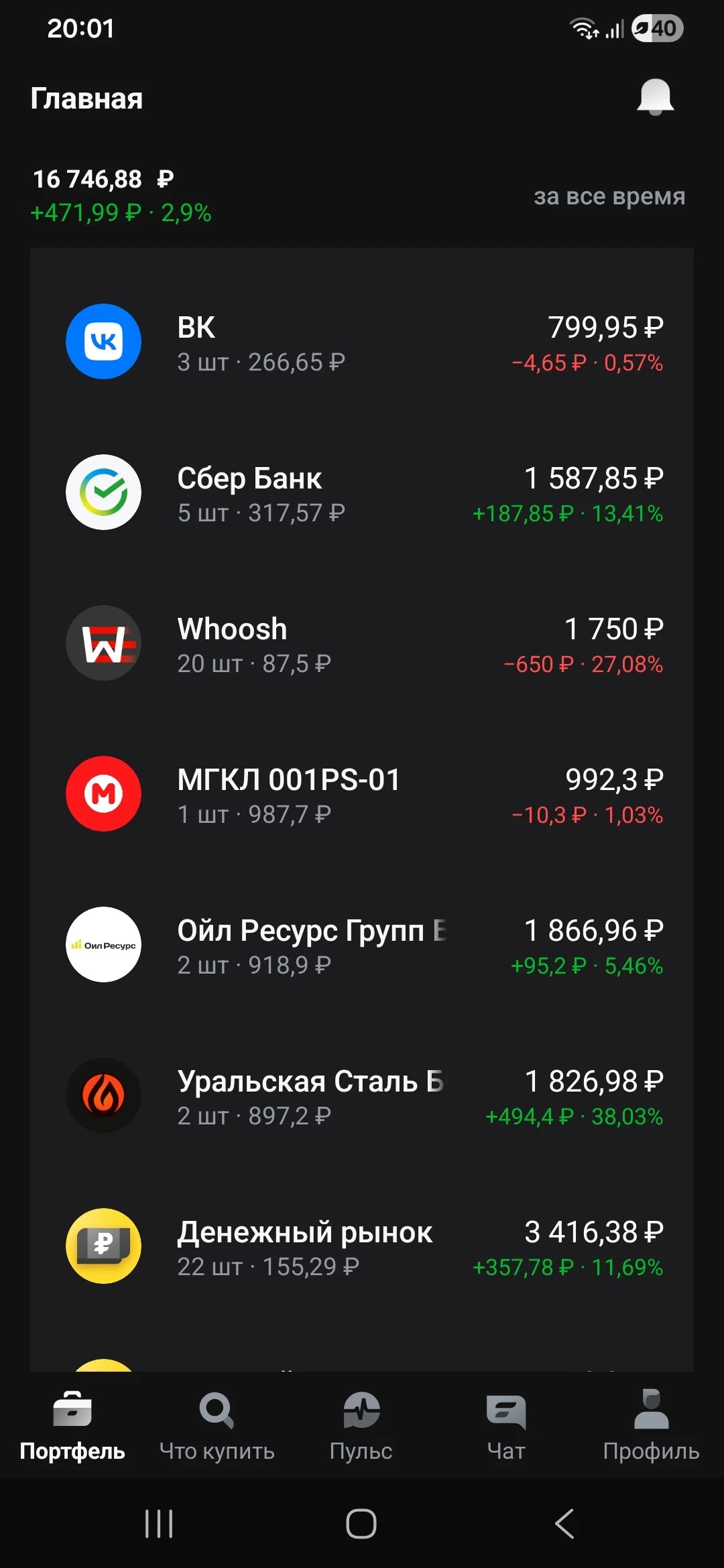
Task: Tap the system back button
Action: tap(564, 1524)
